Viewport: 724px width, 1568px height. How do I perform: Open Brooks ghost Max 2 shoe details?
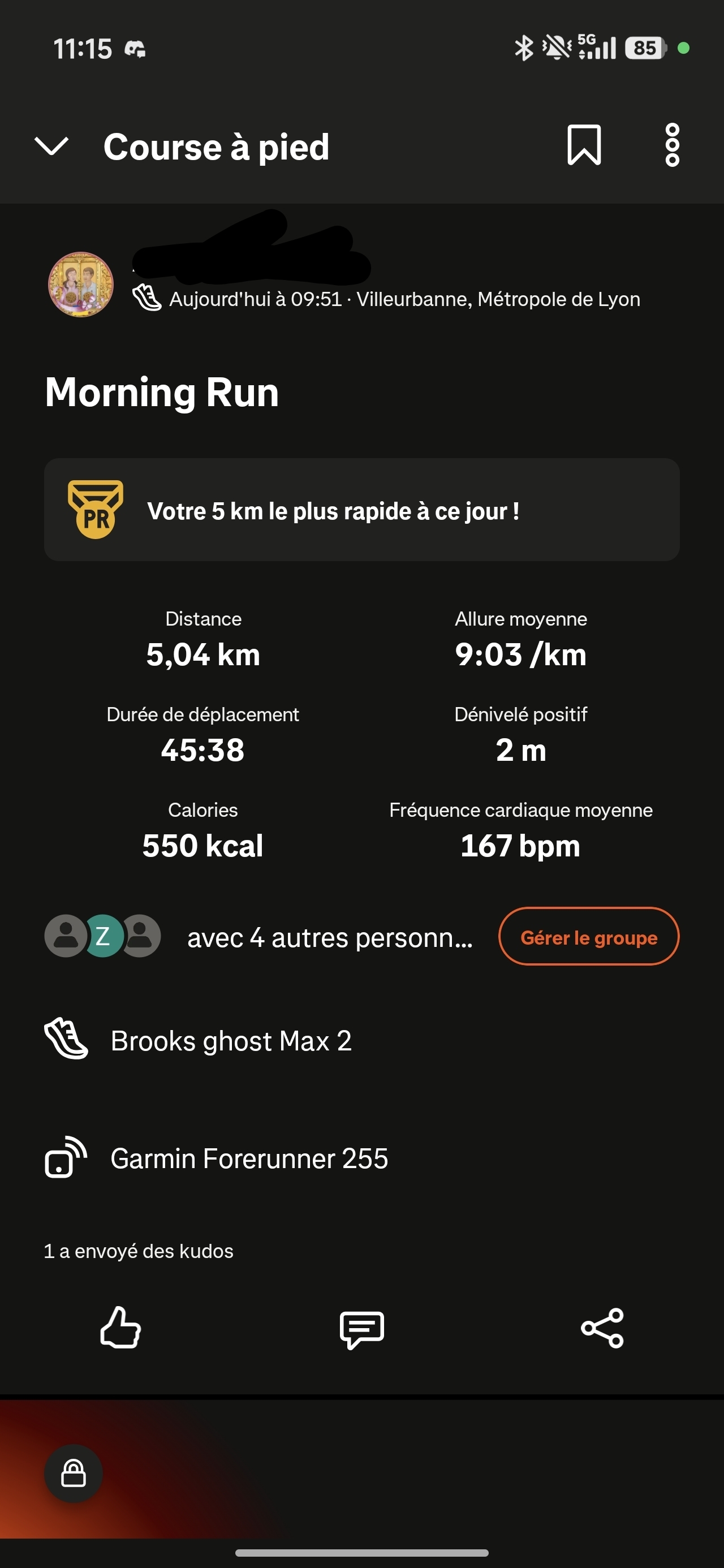click(230, 1041)
